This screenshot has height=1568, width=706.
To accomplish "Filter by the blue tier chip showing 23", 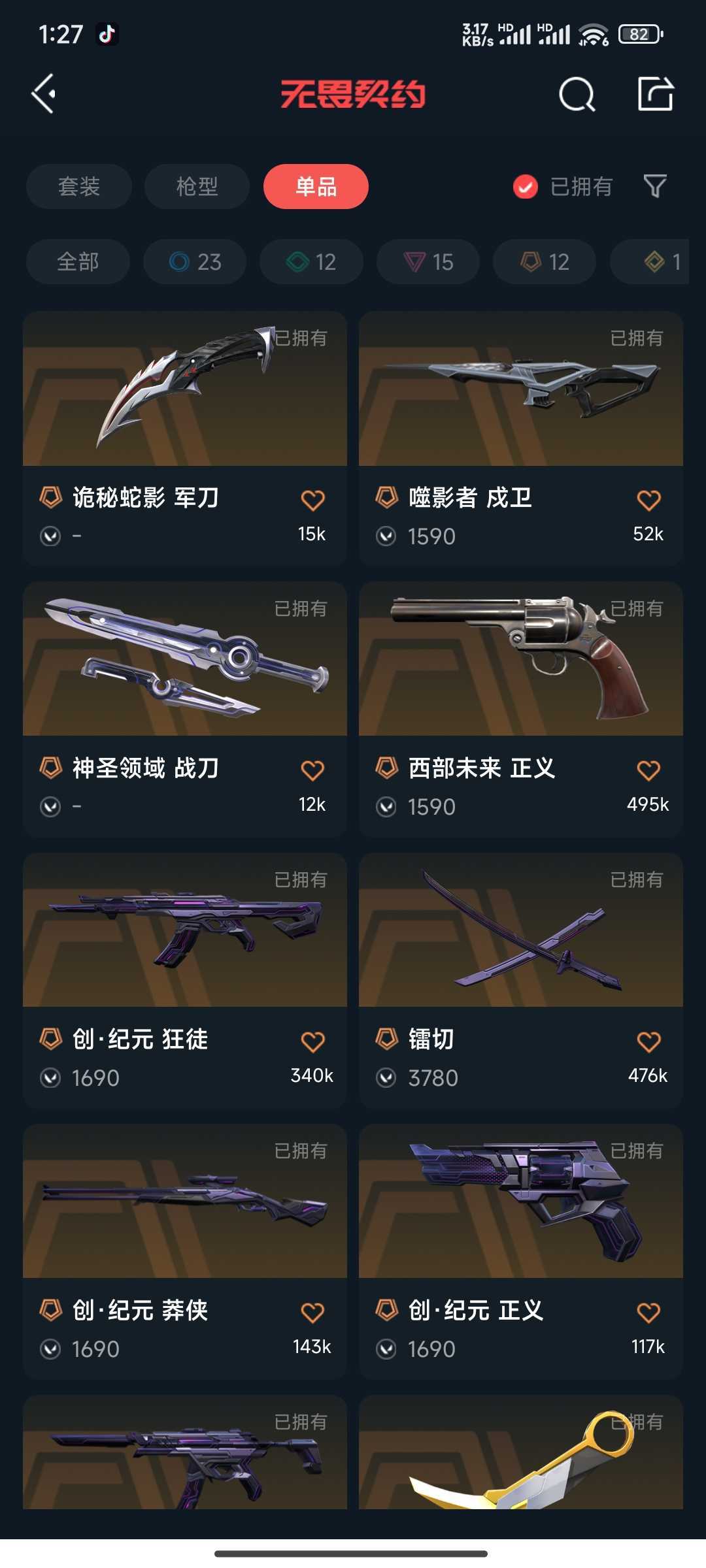I will (195, 262).
